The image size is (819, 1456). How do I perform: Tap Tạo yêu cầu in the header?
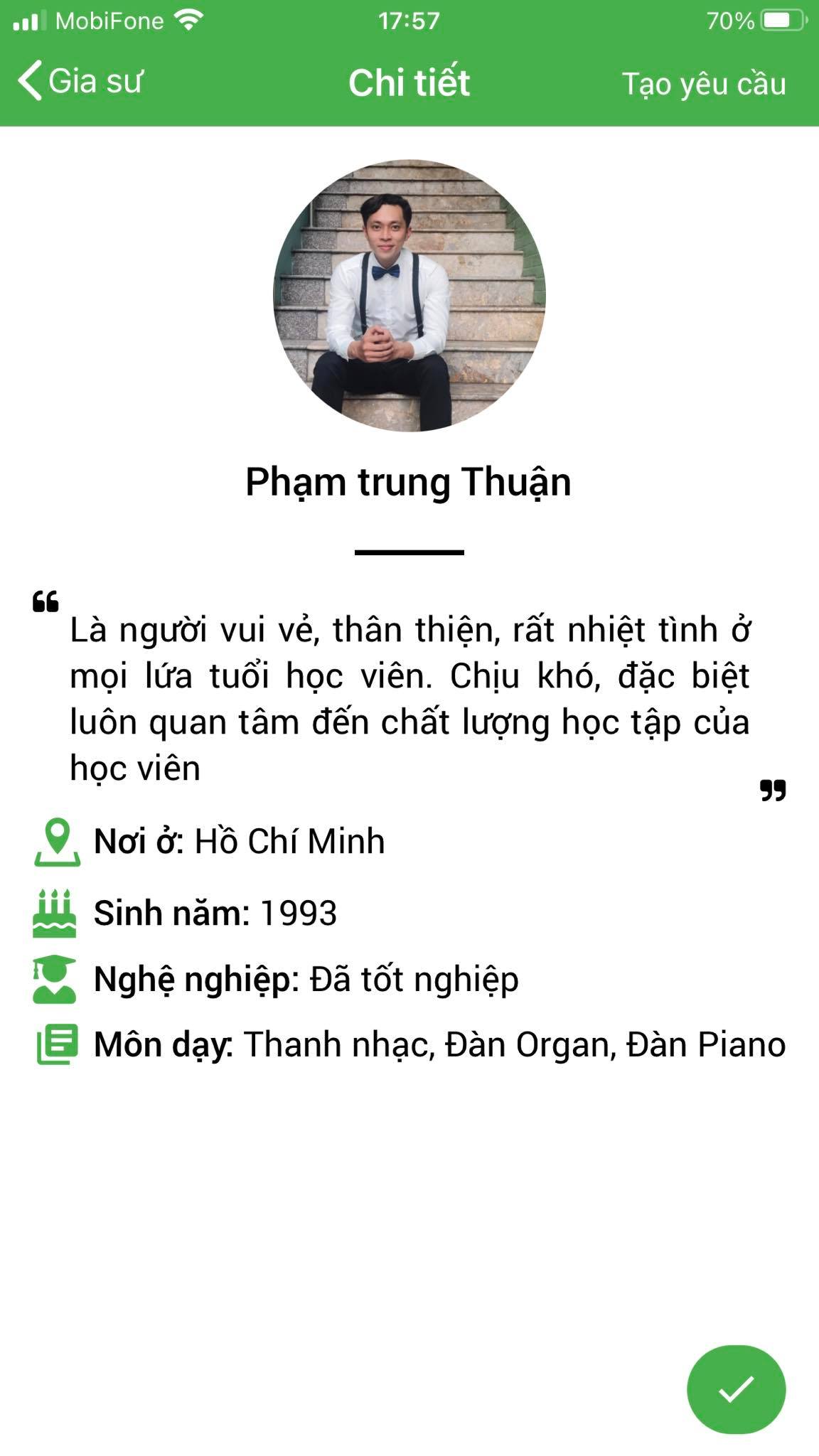coord(704,84)
